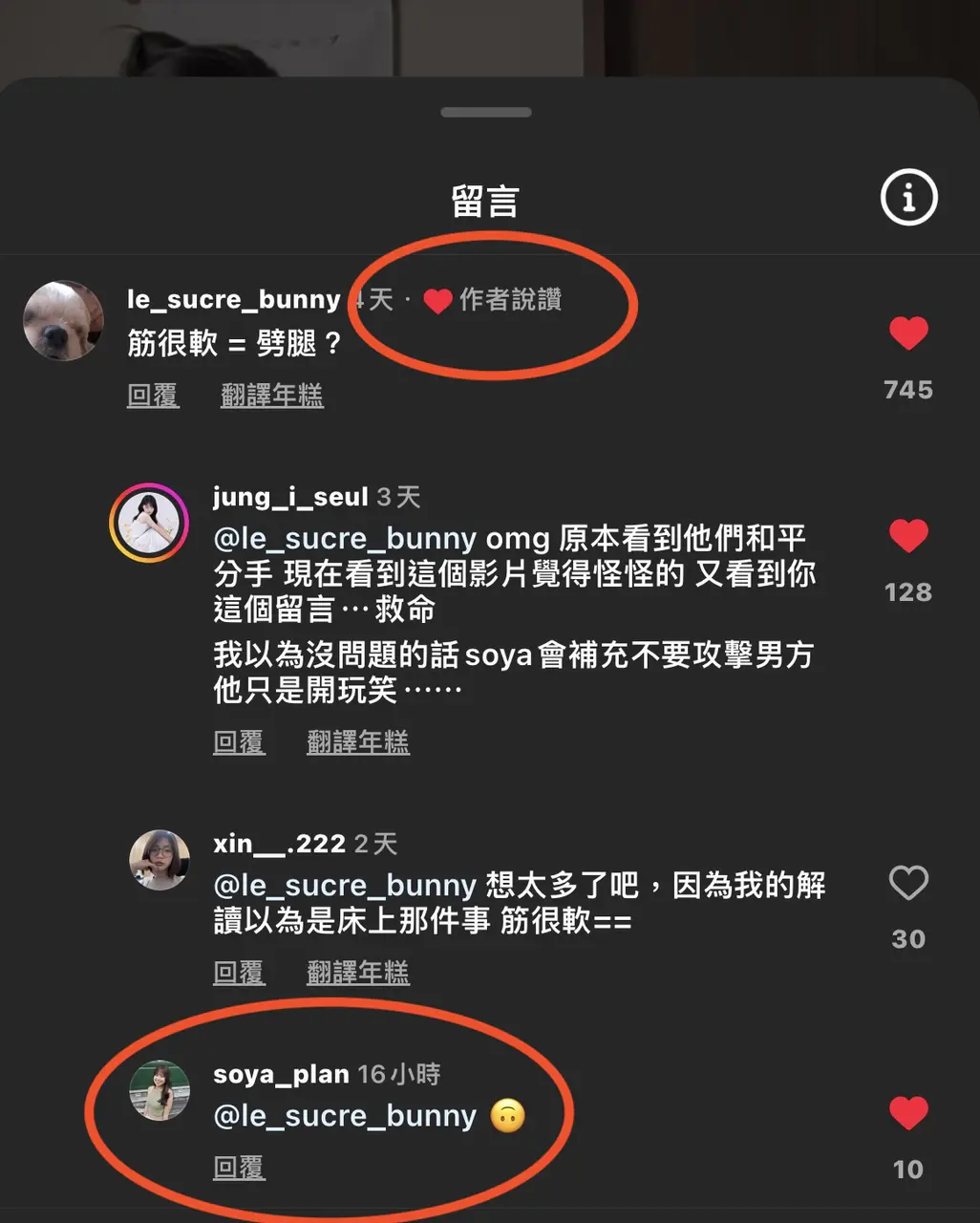Screen dimensions: 980x1223
Task: Open xin__.222's profile avatar
Action: [x=160, y=860]
